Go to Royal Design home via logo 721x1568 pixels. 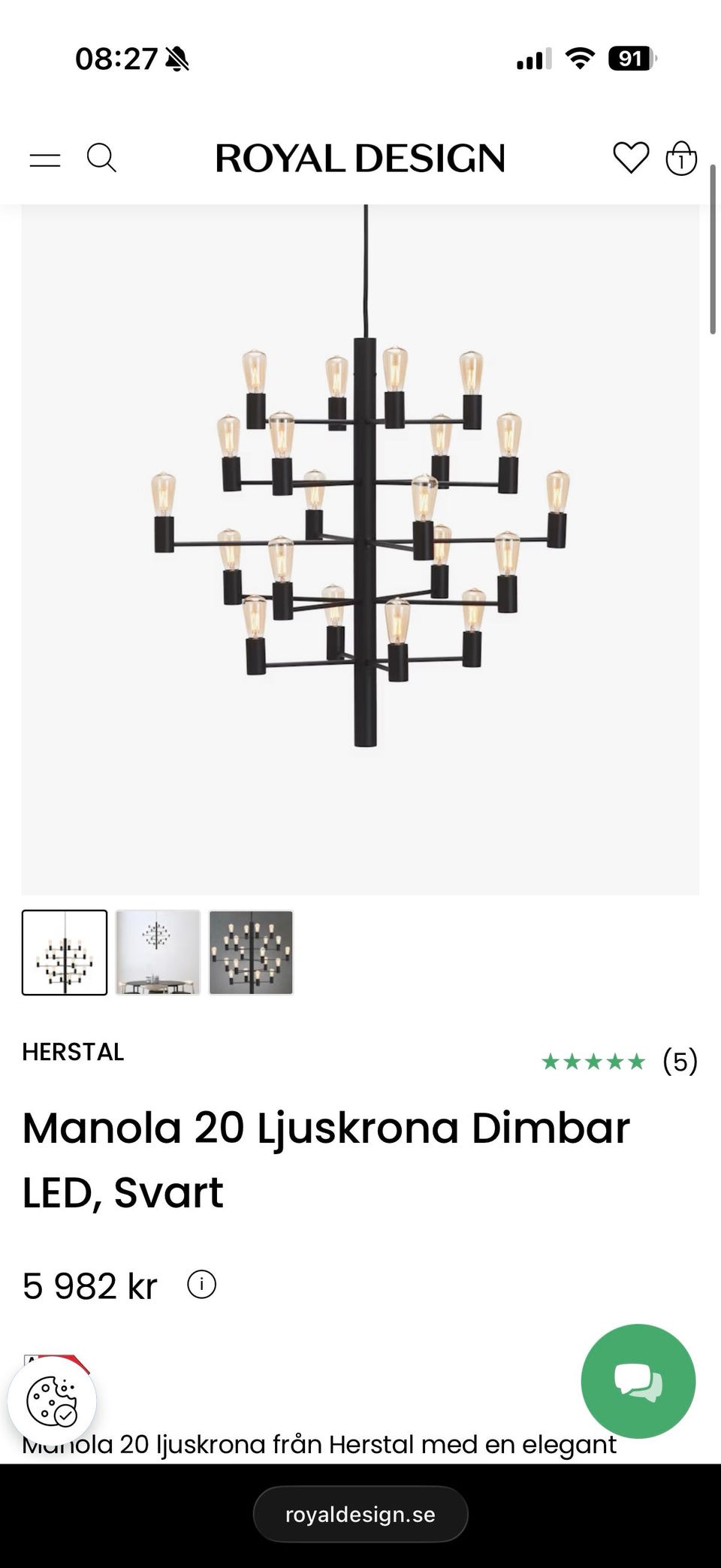click(x=360, y=159)
